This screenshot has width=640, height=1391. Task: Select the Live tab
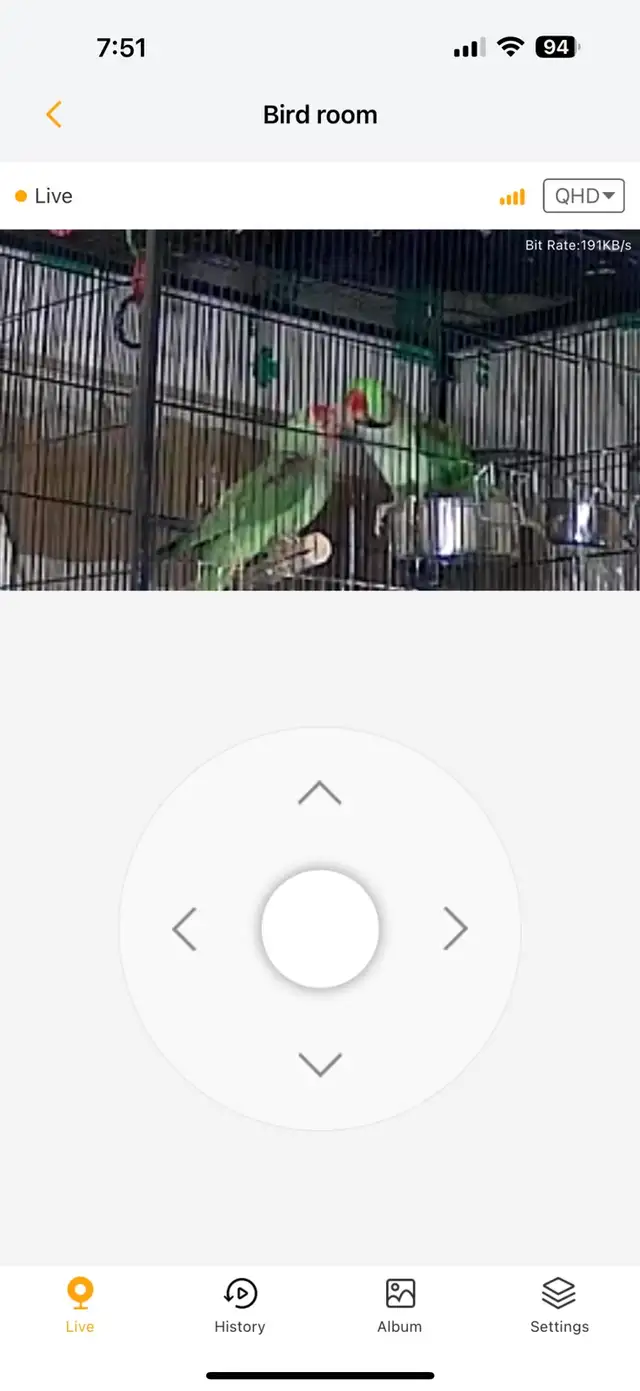click(80, 1306)
